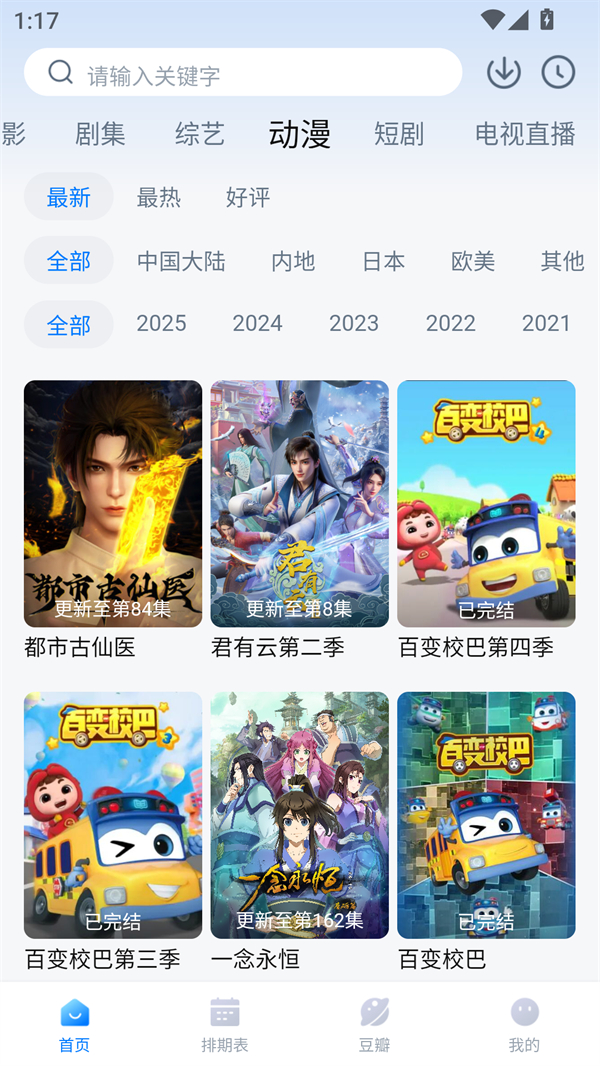Viewport: 600px width, 1066px height.
Task: Switch to the 电视直播 tab
Action: (x=525, y=134)
